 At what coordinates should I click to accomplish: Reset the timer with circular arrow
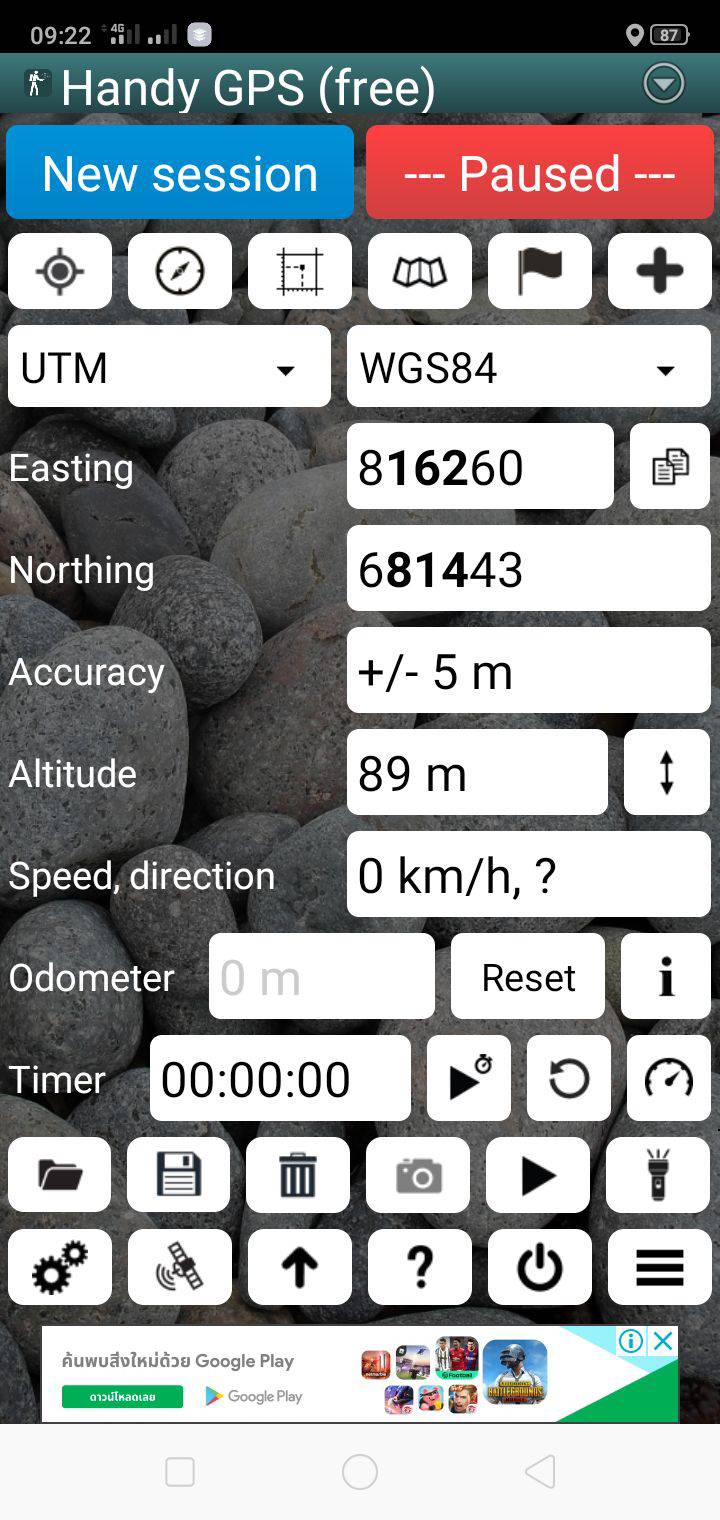pos(569,1078)
